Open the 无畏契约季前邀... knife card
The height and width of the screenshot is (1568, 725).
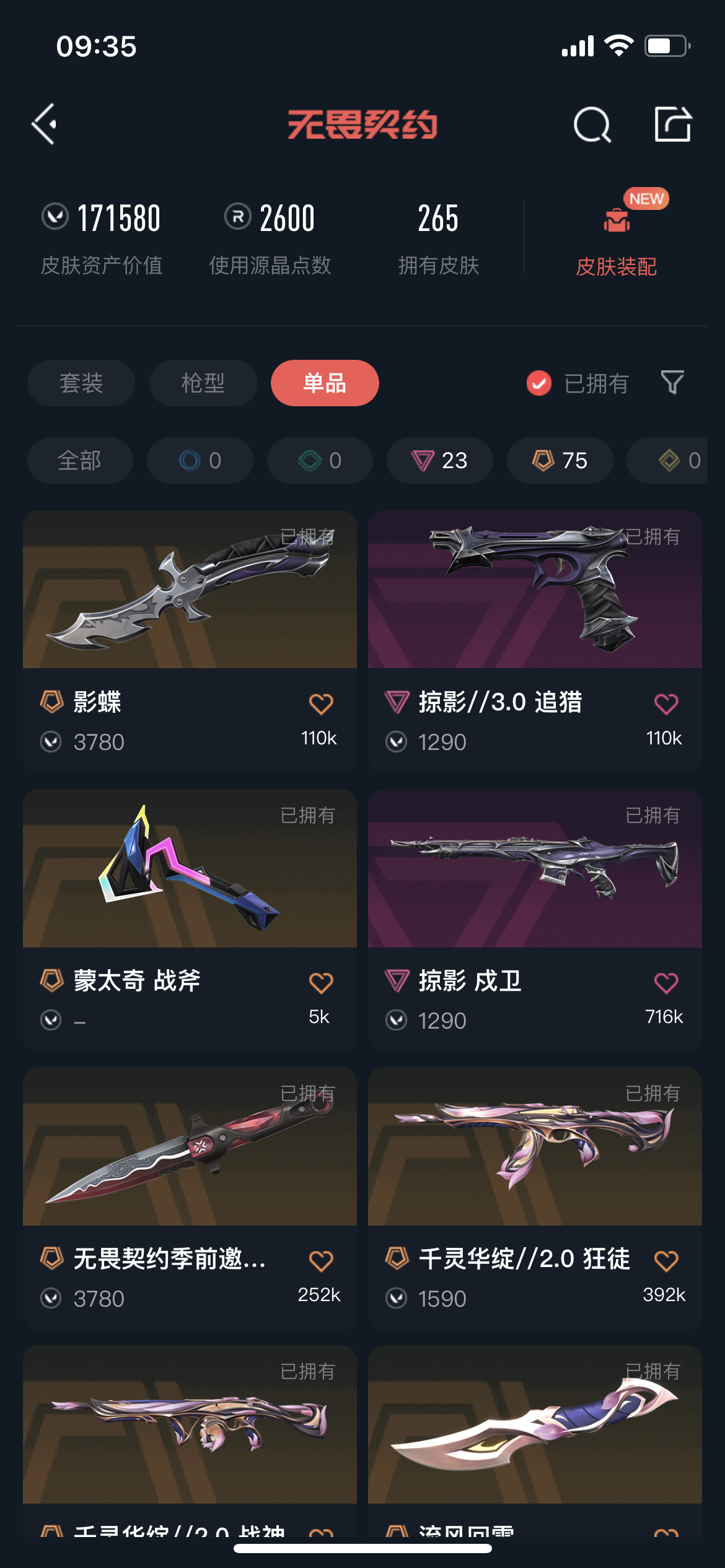pyautogui.click(x=190, y=1198)
